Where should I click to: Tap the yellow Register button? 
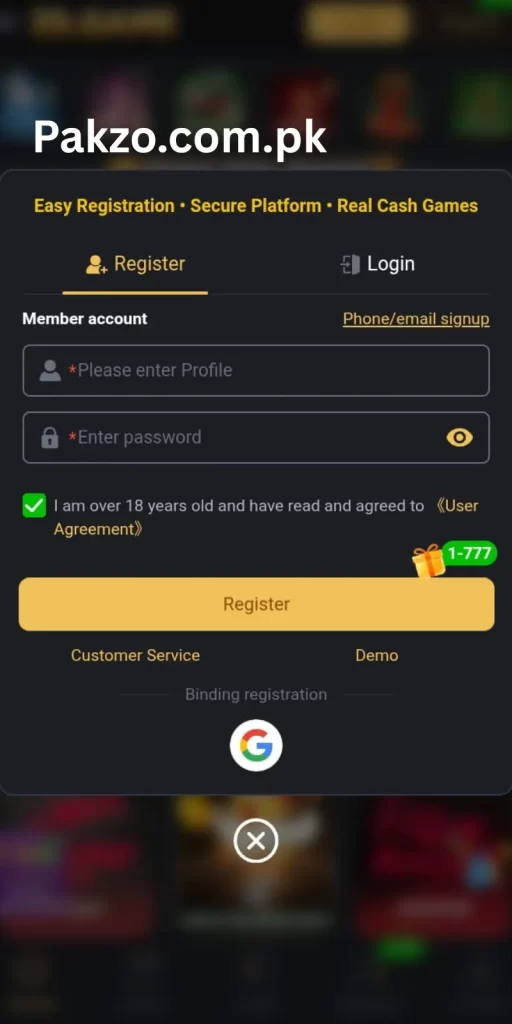[x=256, y=604]
